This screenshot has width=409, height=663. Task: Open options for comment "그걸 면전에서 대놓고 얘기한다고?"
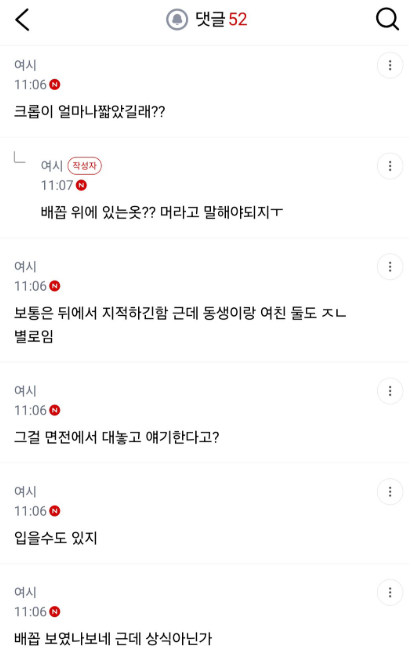[x=390, y=391]
